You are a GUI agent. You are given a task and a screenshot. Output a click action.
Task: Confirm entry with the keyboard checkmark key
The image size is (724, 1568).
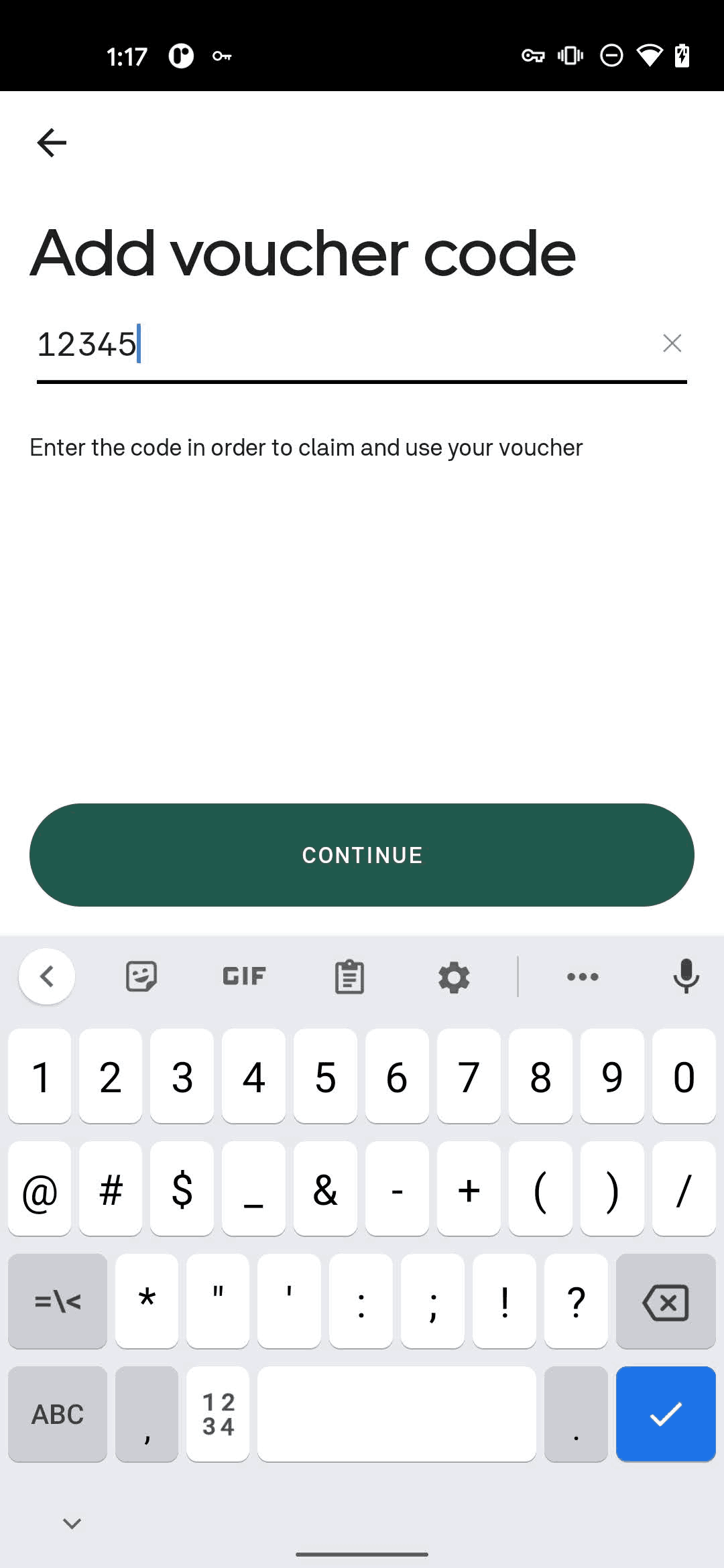coord(666,1414)
